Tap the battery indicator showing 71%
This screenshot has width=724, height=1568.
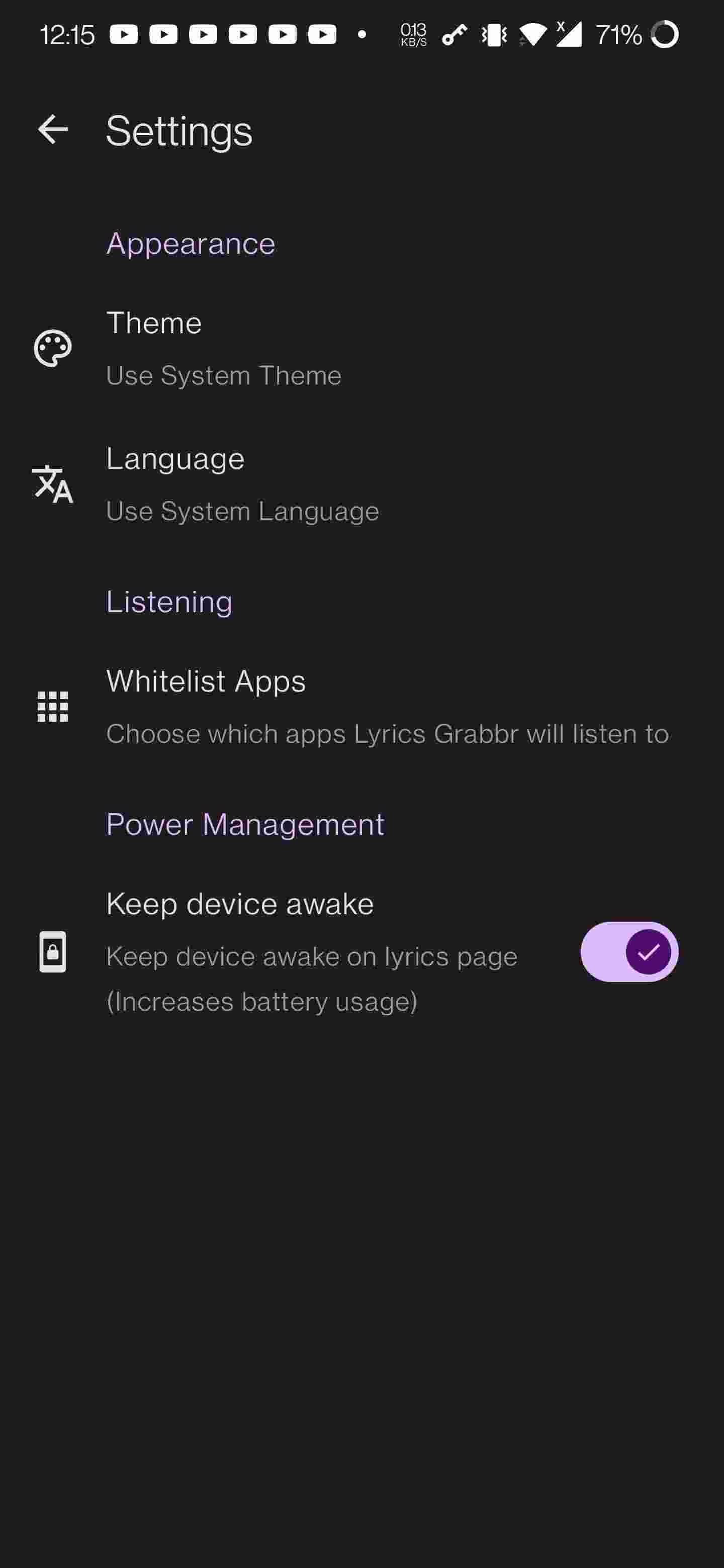pos(617,35)
